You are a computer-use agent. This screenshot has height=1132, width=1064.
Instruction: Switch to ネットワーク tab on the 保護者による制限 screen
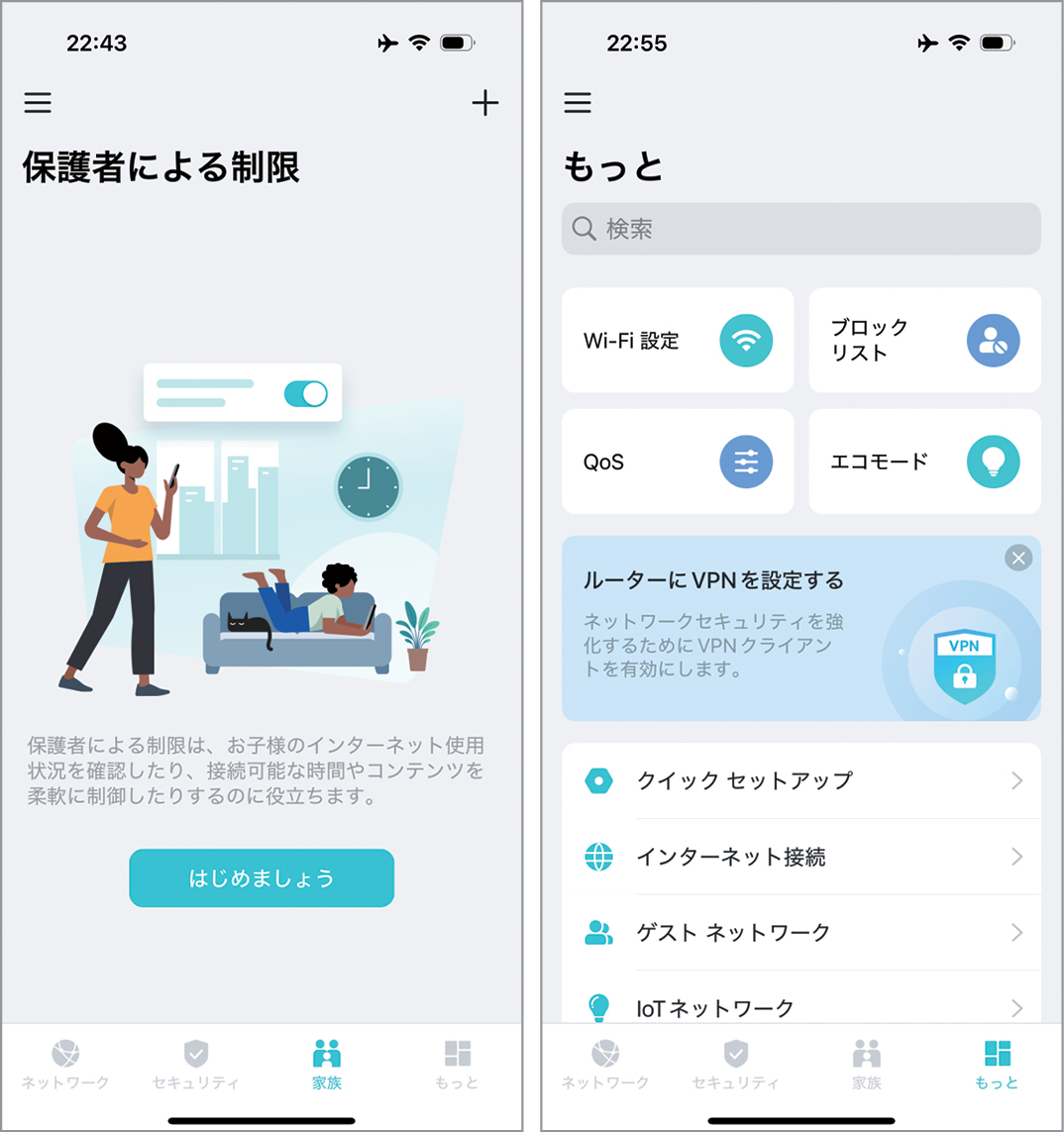(x=65, y=1065)
